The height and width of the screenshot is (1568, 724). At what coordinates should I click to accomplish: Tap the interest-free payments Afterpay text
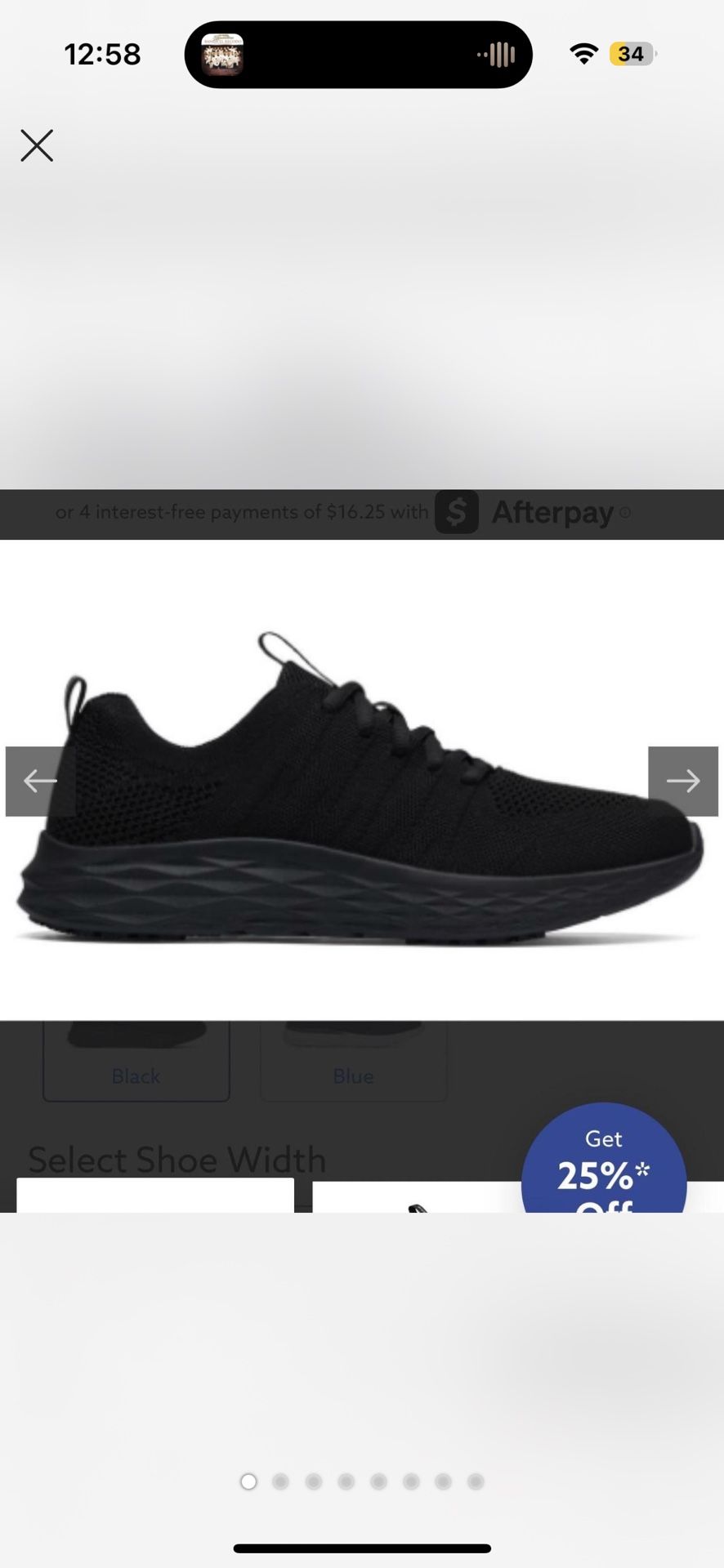pyautogui.click(x=242, y=513)
